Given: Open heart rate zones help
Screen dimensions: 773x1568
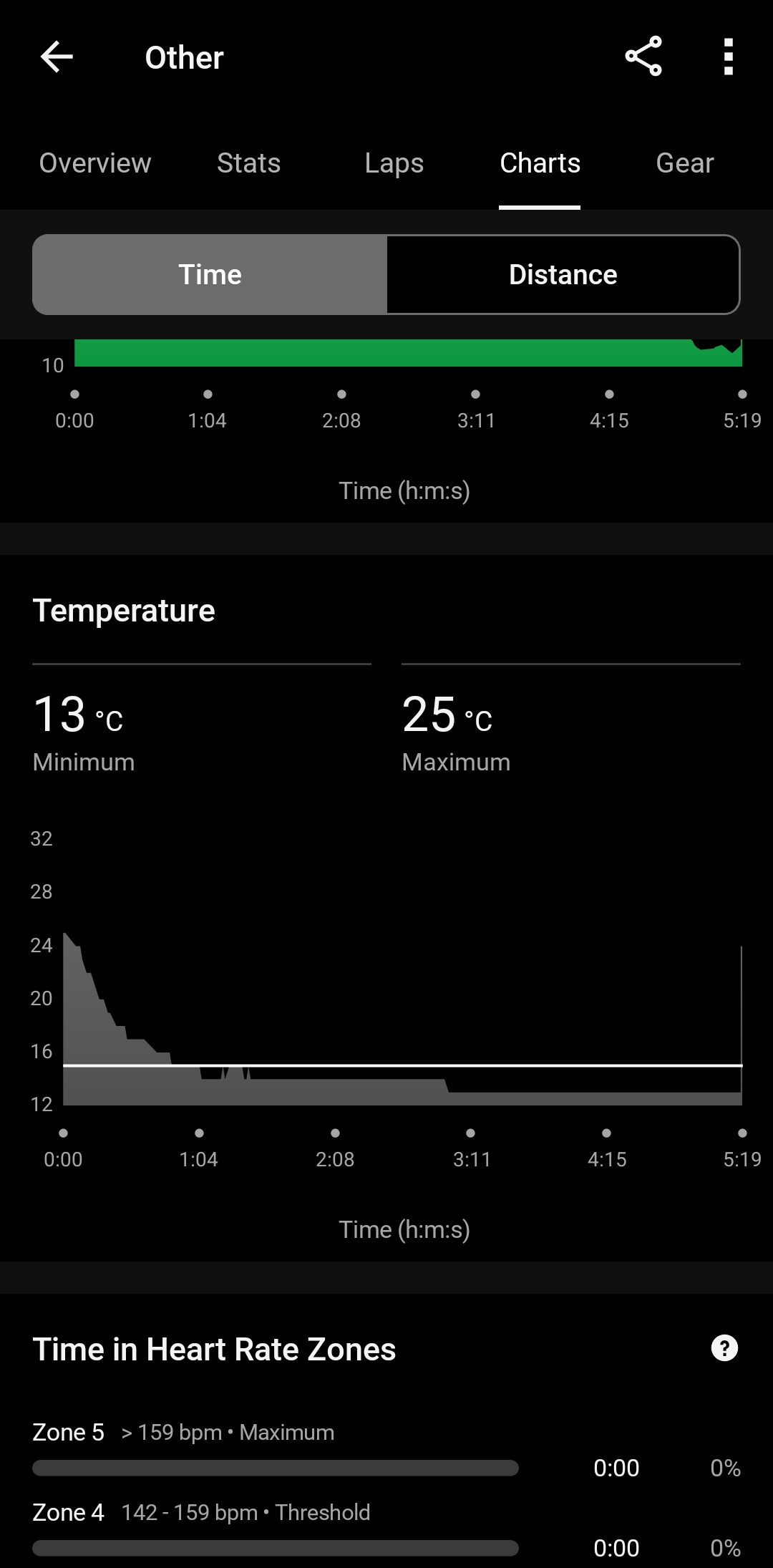Looking at the screenshot, I should (x=724, y=1348).
